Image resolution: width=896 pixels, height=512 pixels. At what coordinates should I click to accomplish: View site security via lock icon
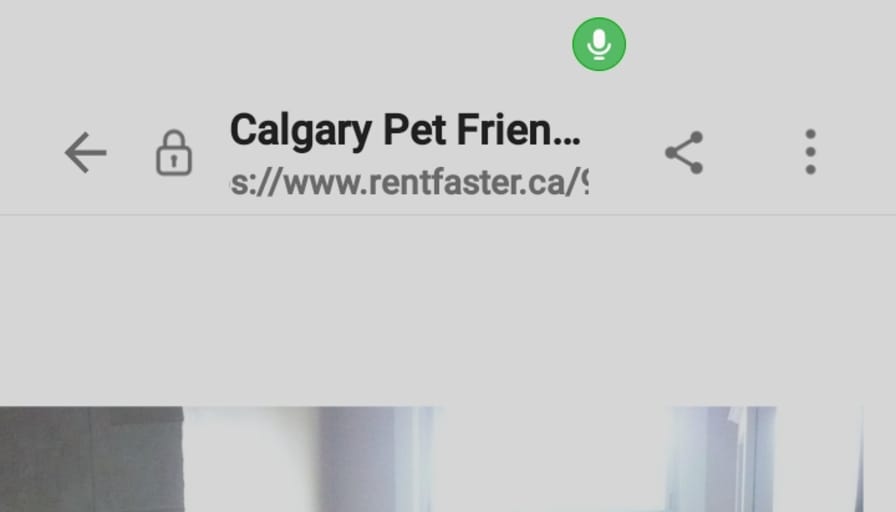174,153
